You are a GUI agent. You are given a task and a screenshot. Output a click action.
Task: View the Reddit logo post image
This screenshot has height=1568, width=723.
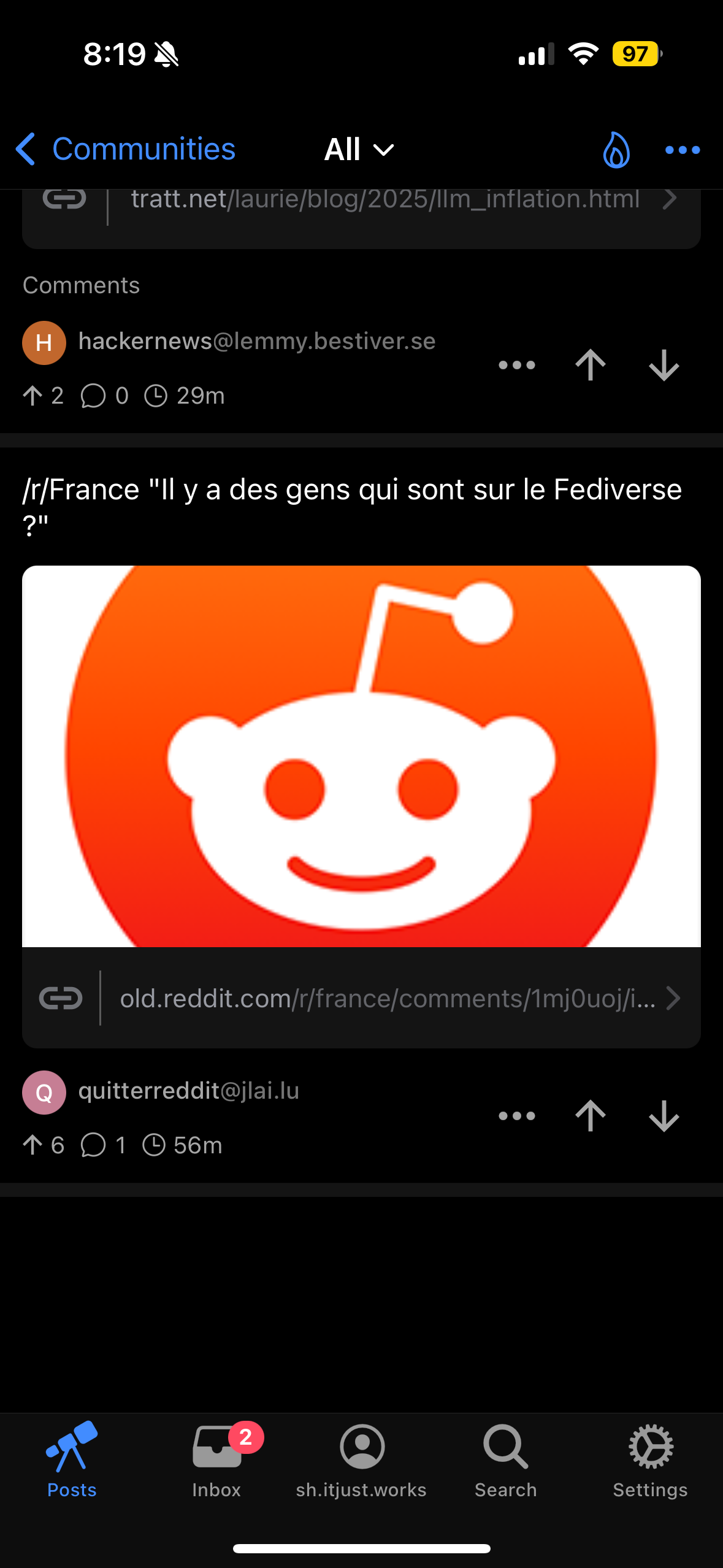pyautogui.click(x=361, y=756)
